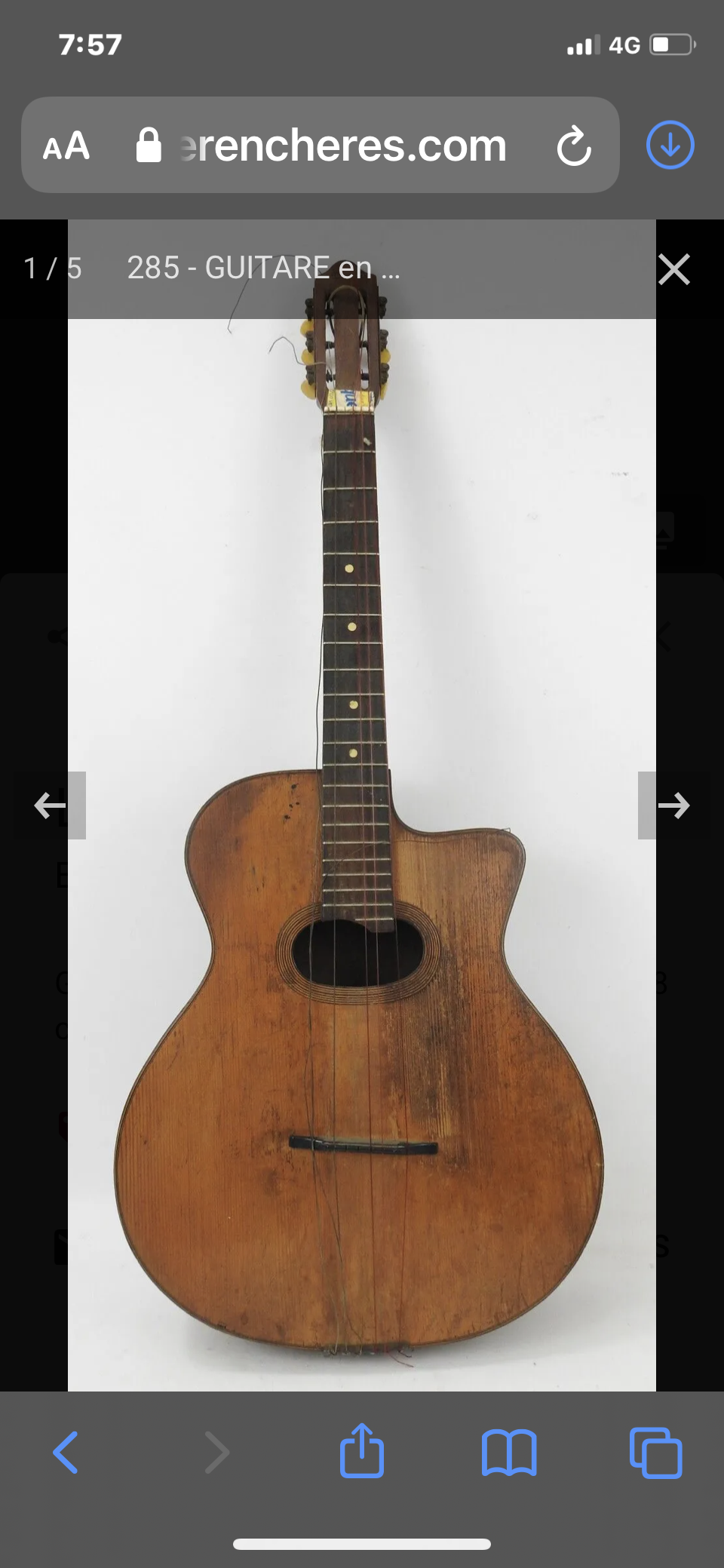
Task: Reload the erencheres.com page
Action: [x=574, y=146]
